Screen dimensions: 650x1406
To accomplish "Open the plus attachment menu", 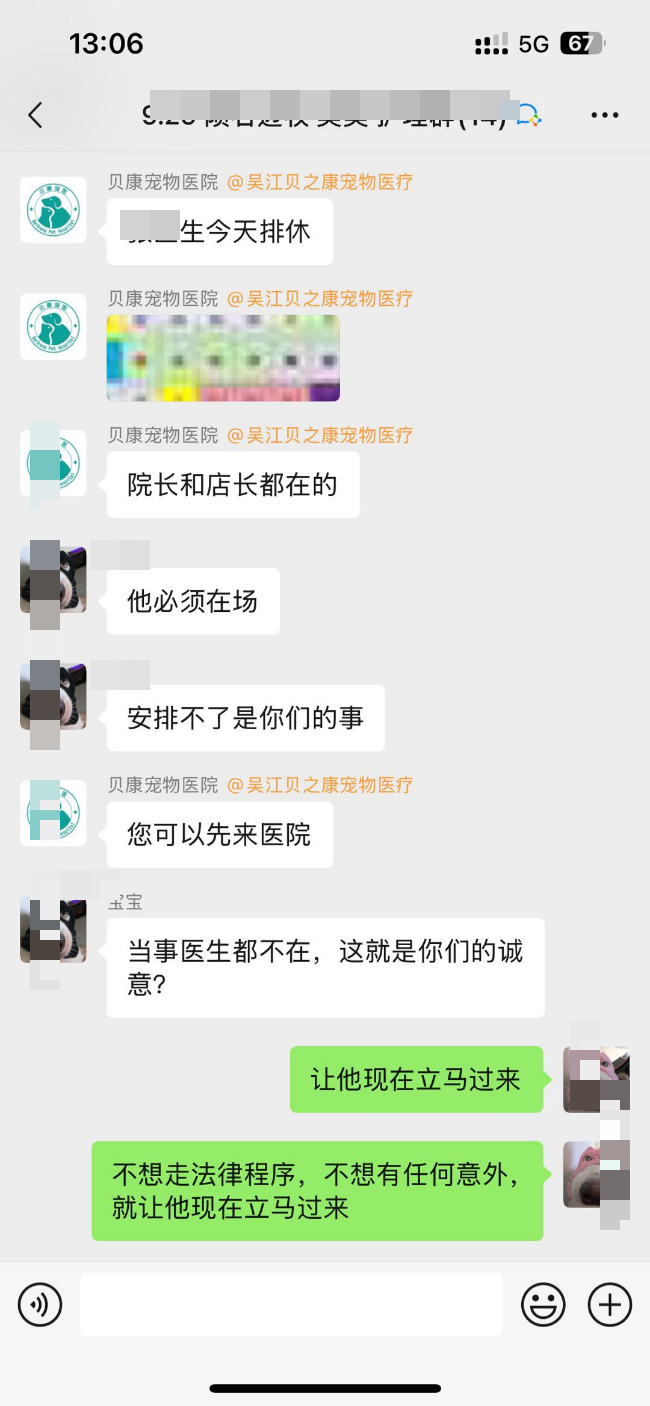I will 609,1304.
